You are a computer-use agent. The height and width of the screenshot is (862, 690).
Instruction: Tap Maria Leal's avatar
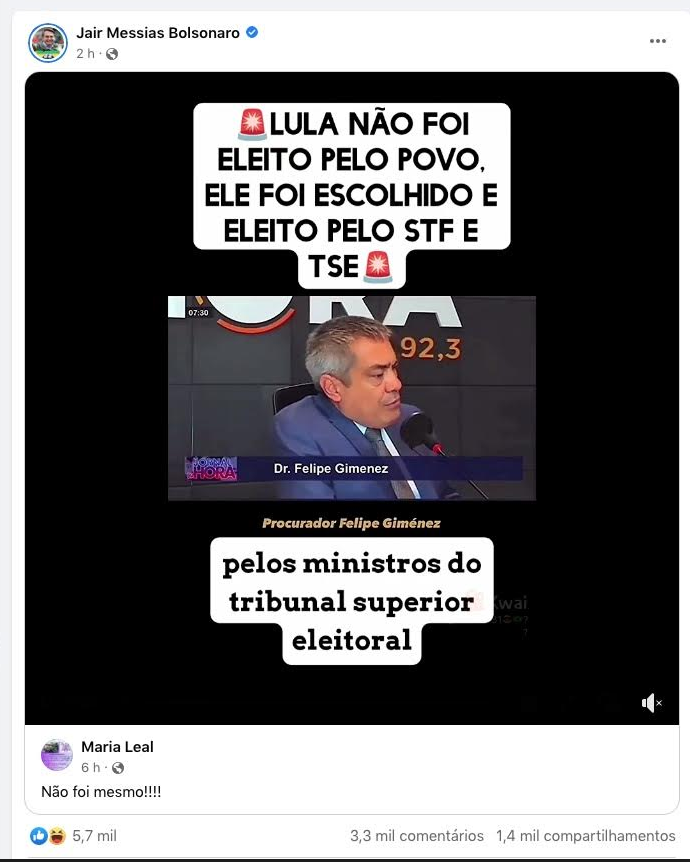click(57, 756)
